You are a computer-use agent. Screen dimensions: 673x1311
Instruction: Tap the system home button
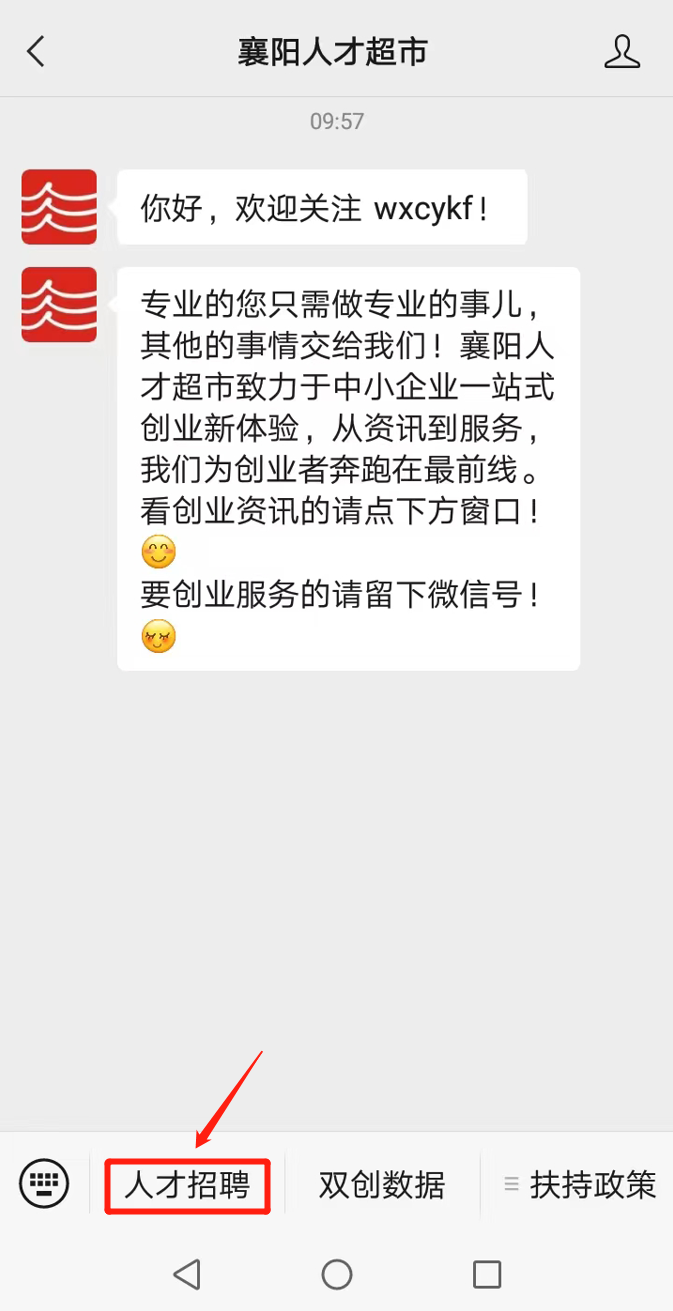click(x=337, y=1274)
